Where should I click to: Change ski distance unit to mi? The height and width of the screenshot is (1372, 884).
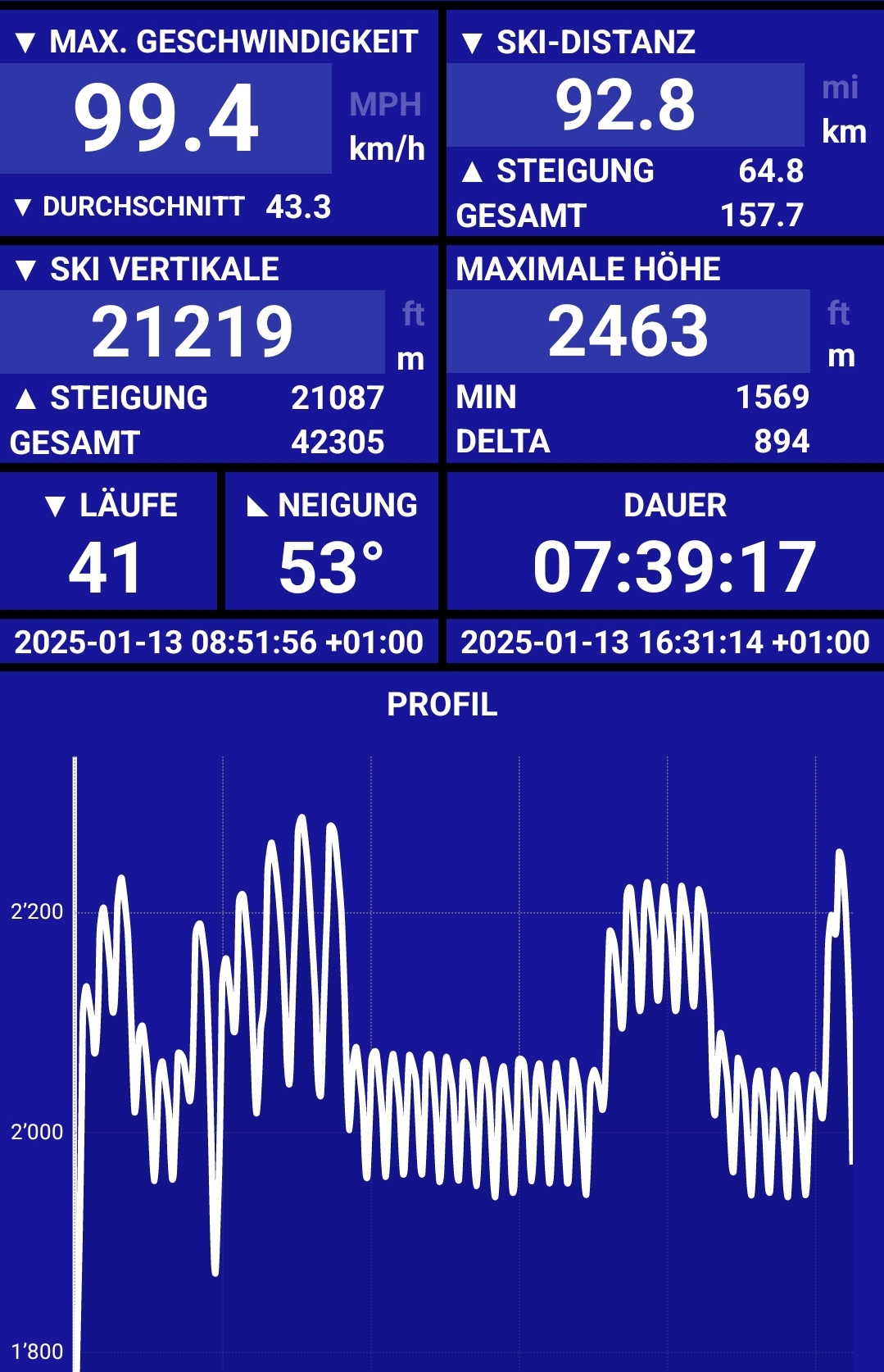841,88
